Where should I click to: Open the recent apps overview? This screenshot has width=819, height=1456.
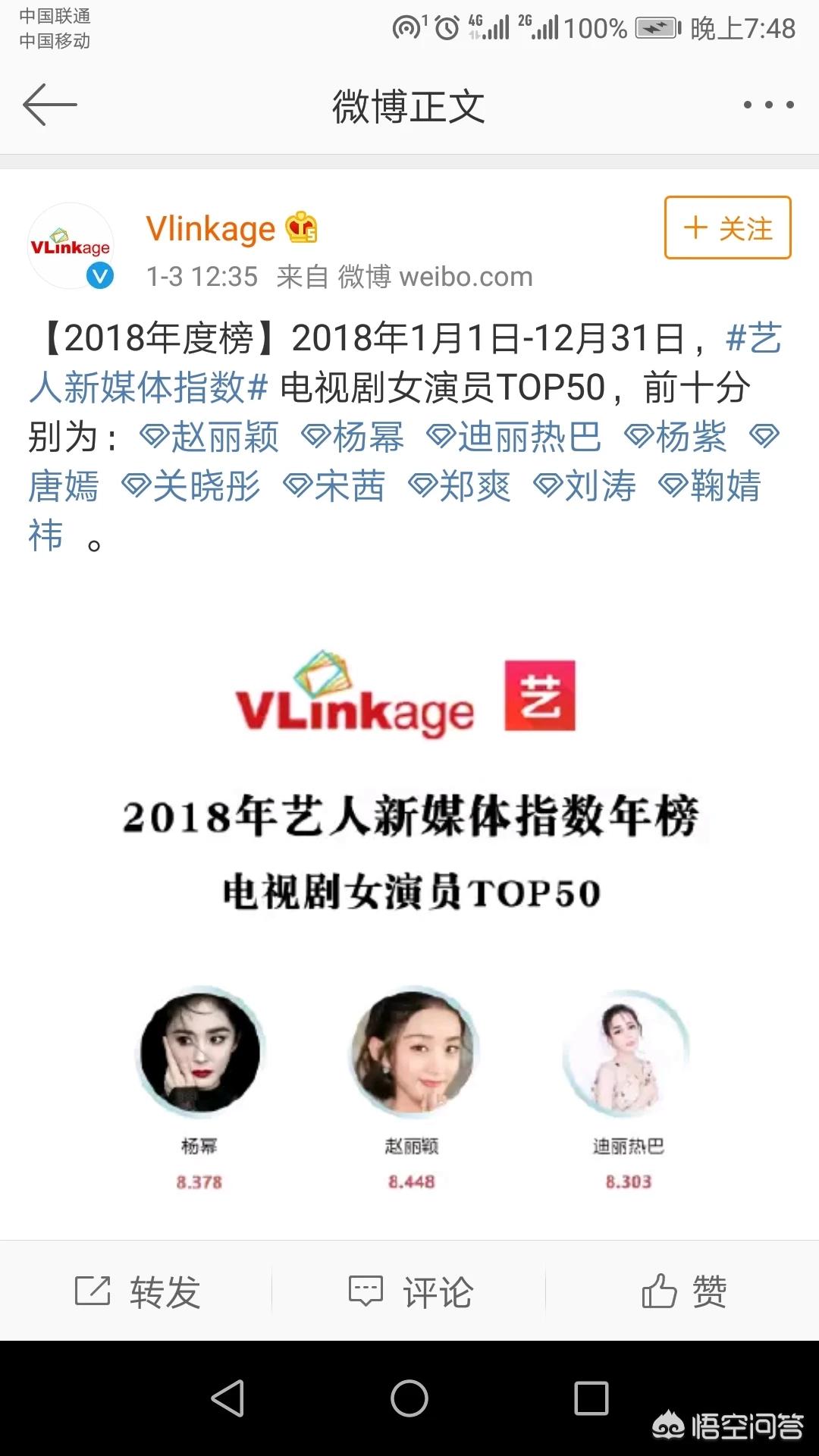[x=591, y=1398]
